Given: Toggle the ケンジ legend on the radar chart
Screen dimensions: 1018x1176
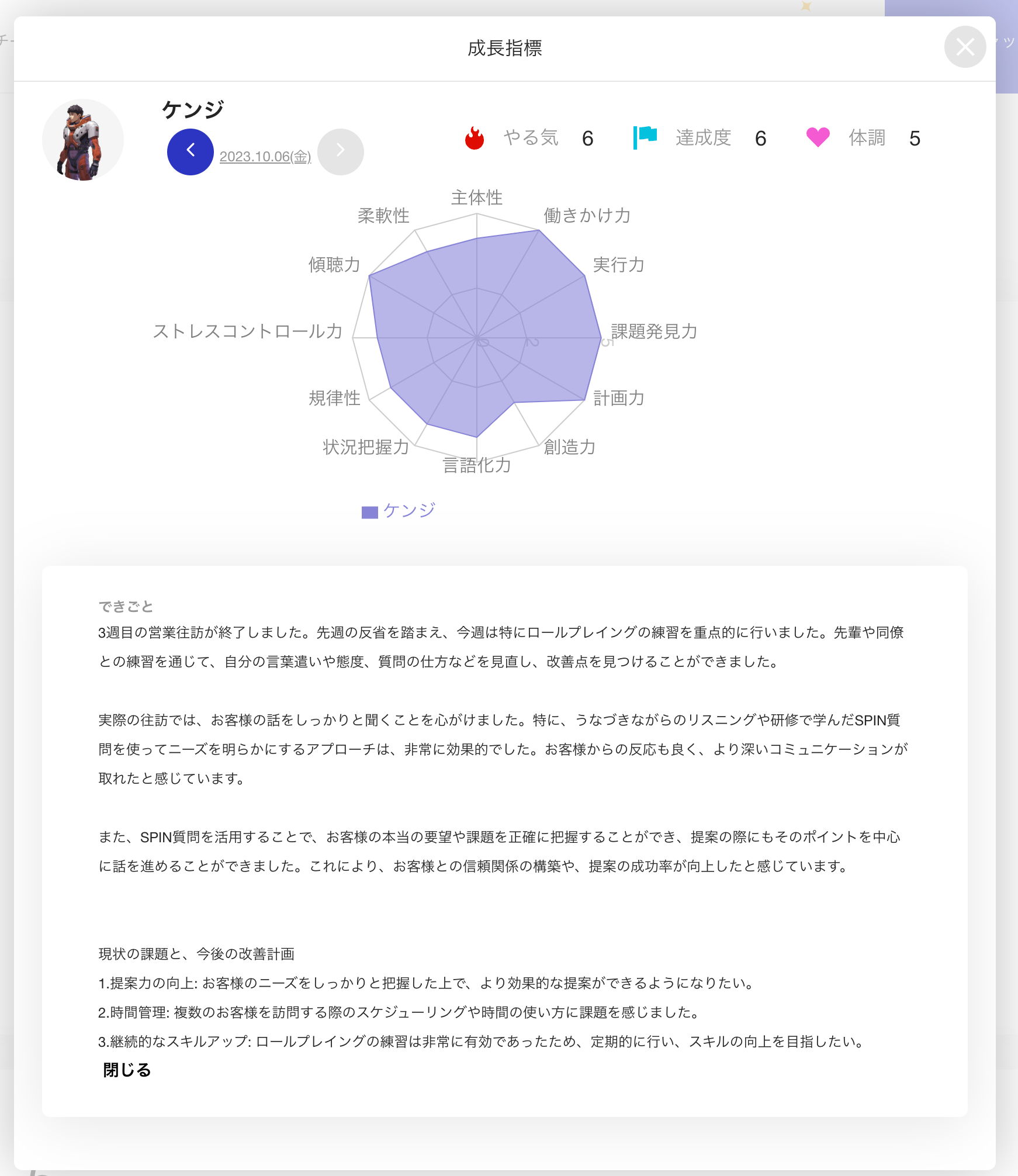Looking at the screenshot, I should (x=399, y=511).
